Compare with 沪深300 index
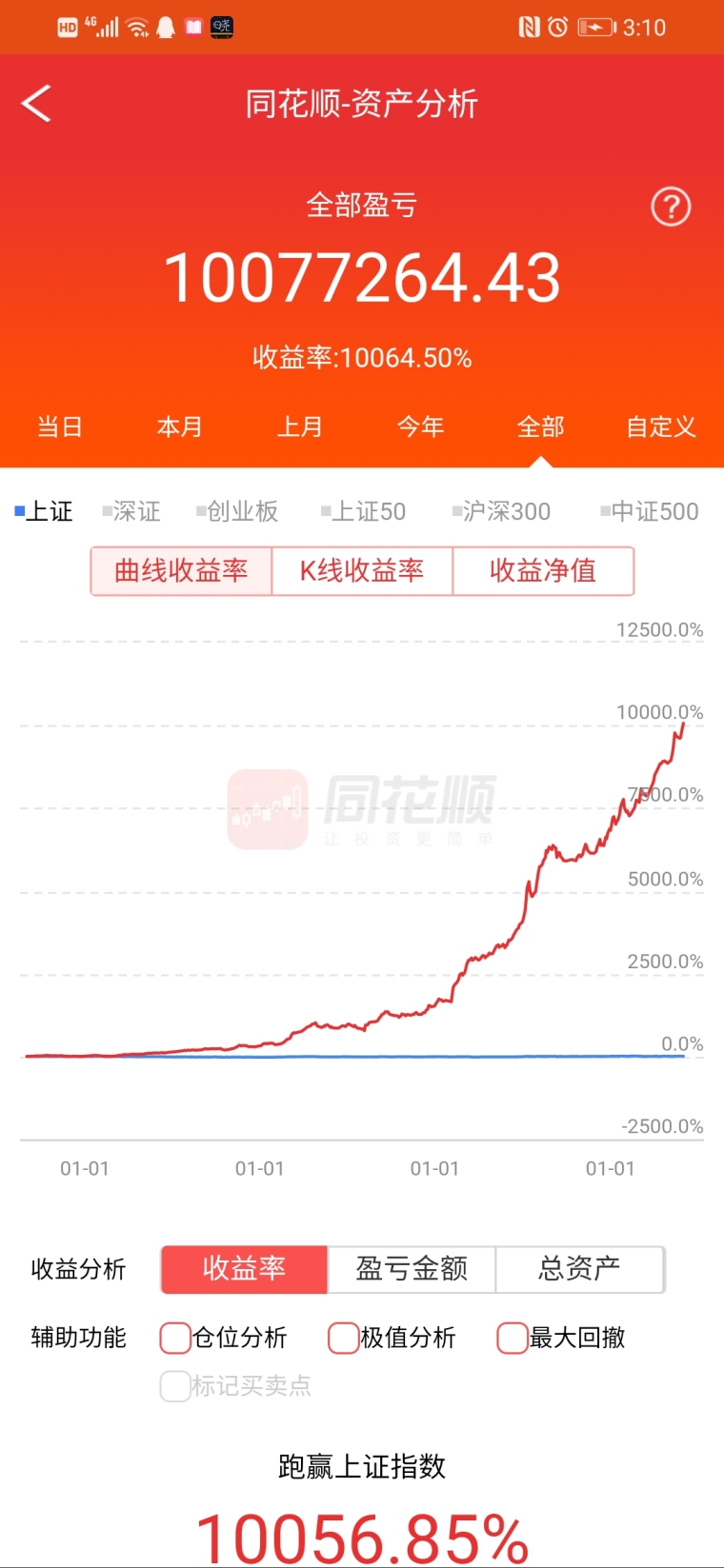Viewport: 724px width, 1568px height. coord(502,511)
